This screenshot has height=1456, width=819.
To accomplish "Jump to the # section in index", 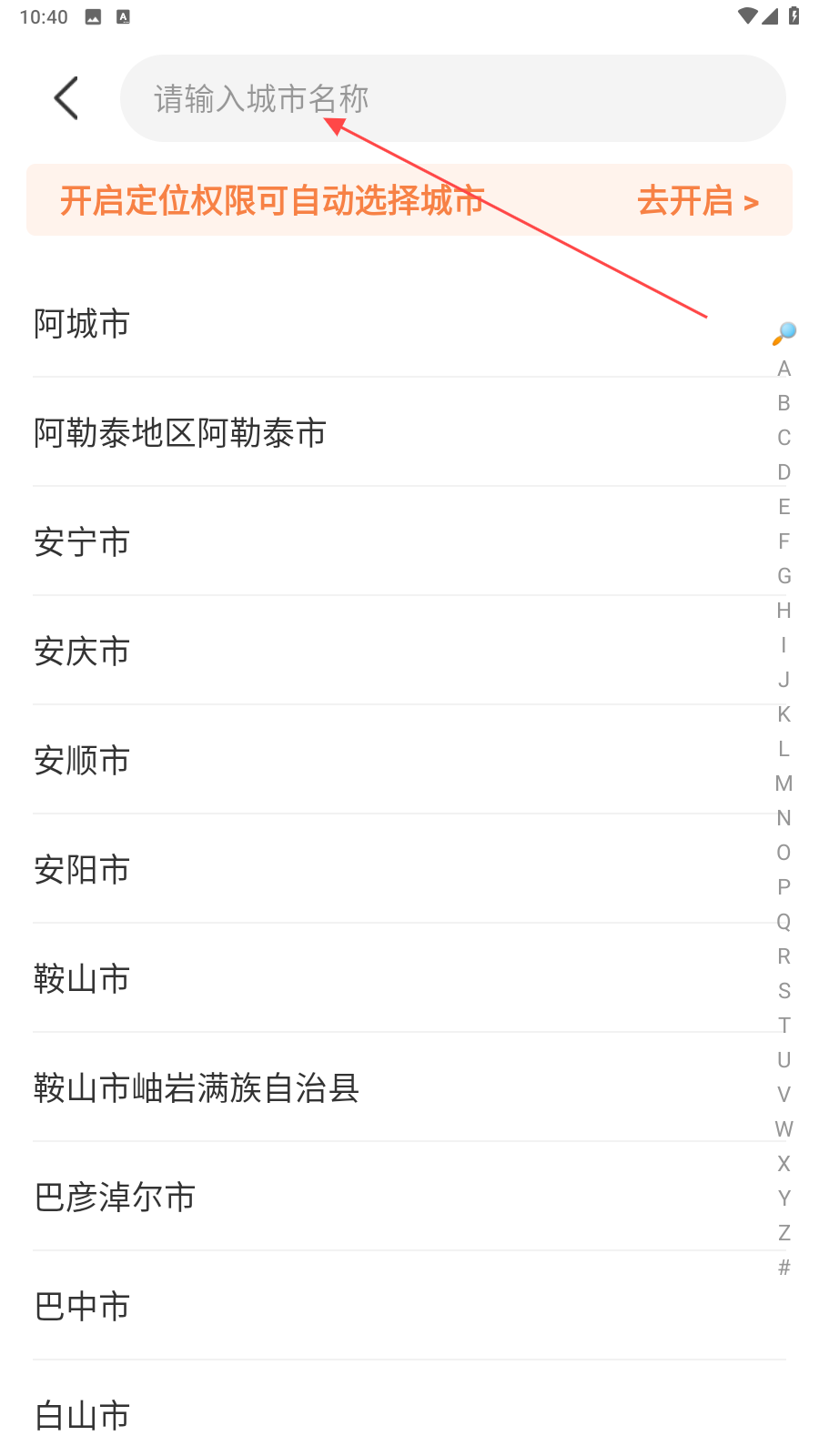I will tap(784, 1268).
